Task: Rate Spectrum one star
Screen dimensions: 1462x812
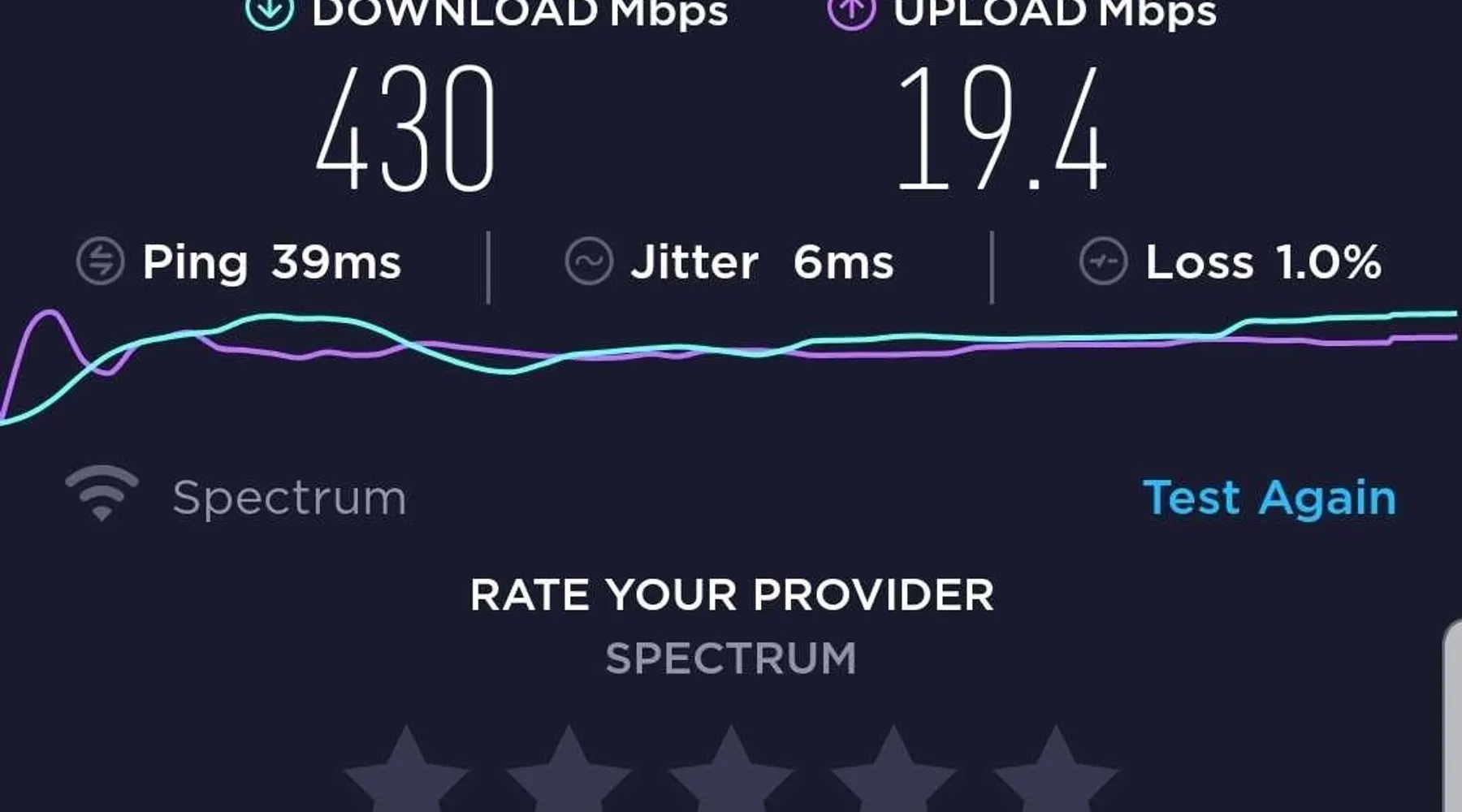Action: (x=406, y=775)
